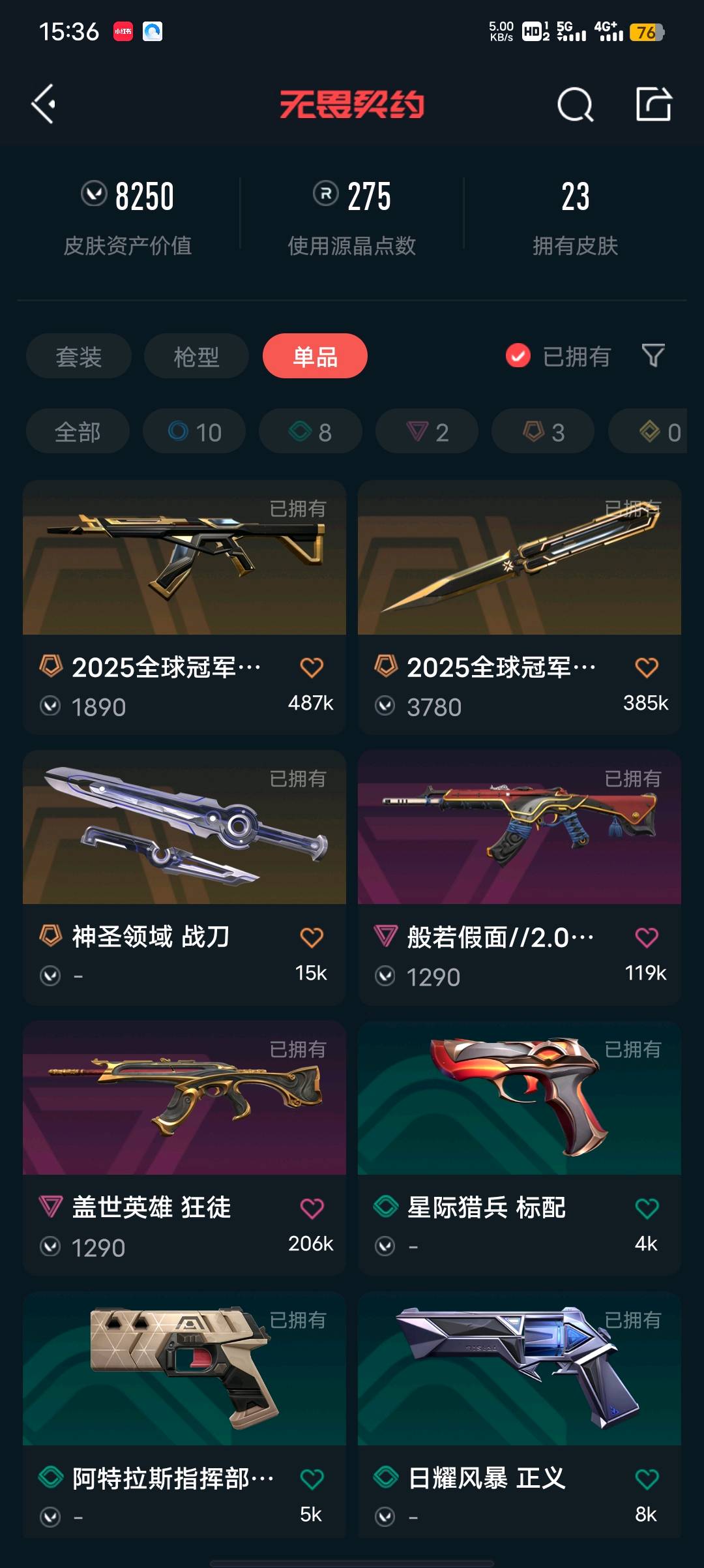Open the search icon in the header
Viewport: 704px width, 1568px height.
[x=575, y=104]
